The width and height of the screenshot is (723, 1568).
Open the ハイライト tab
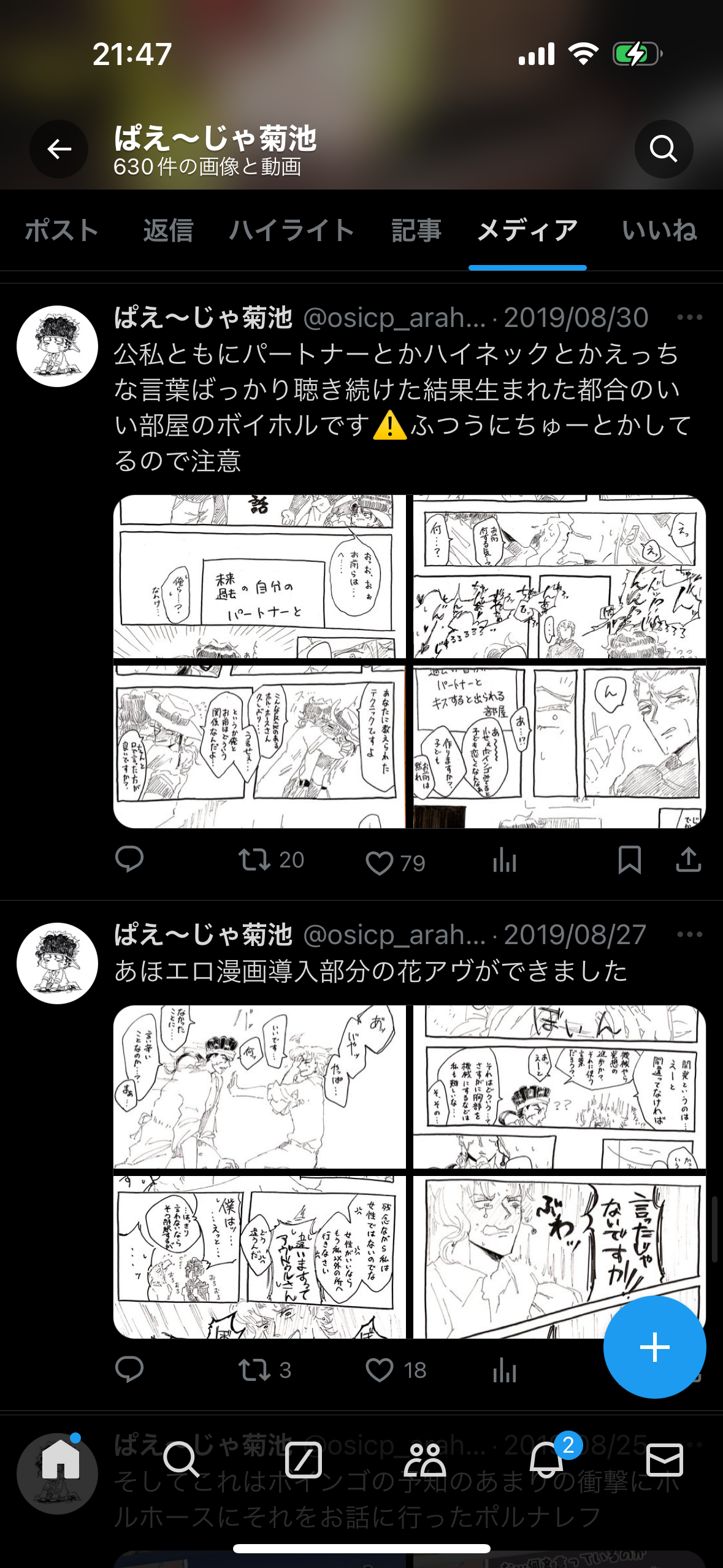(x=292, y=231)
